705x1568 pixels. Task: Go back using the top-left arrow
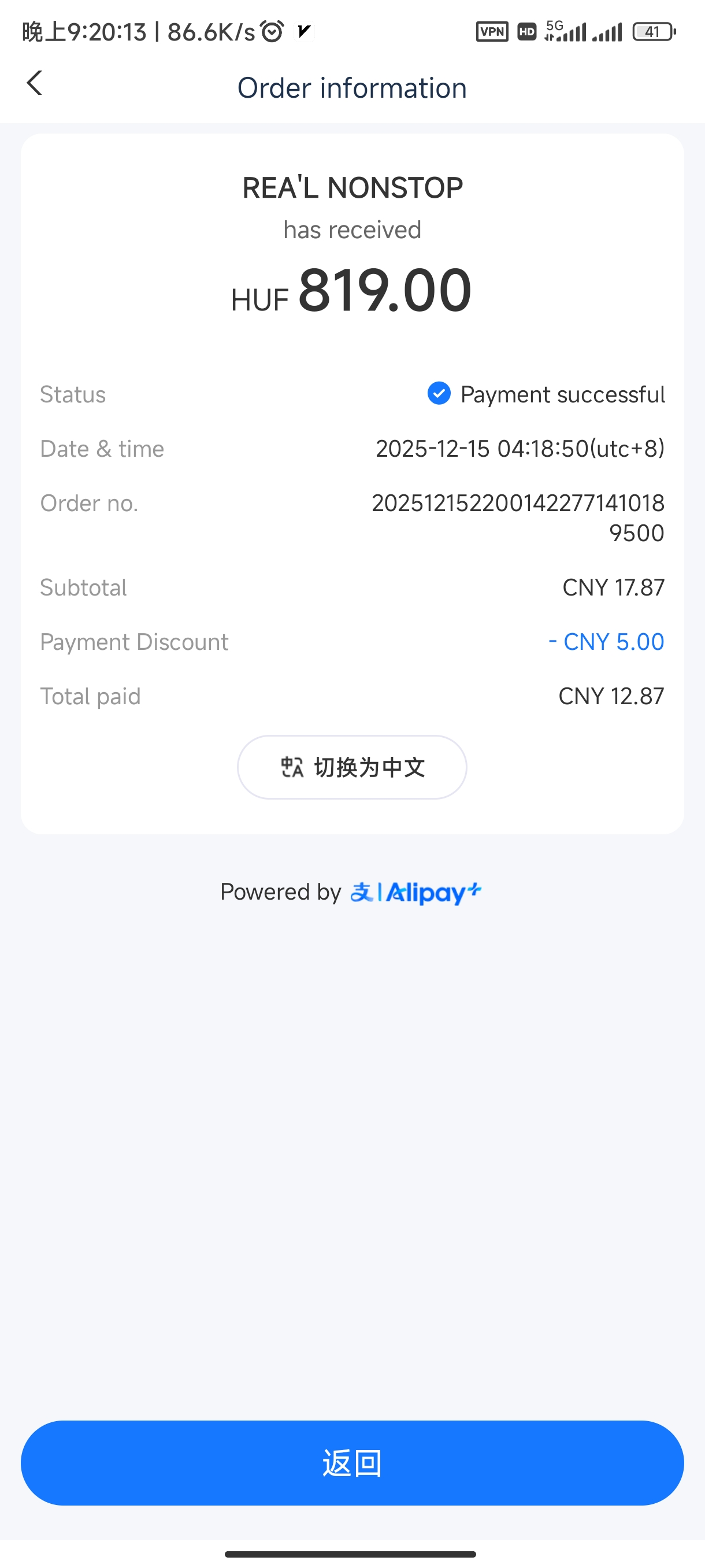coord(35,83)
